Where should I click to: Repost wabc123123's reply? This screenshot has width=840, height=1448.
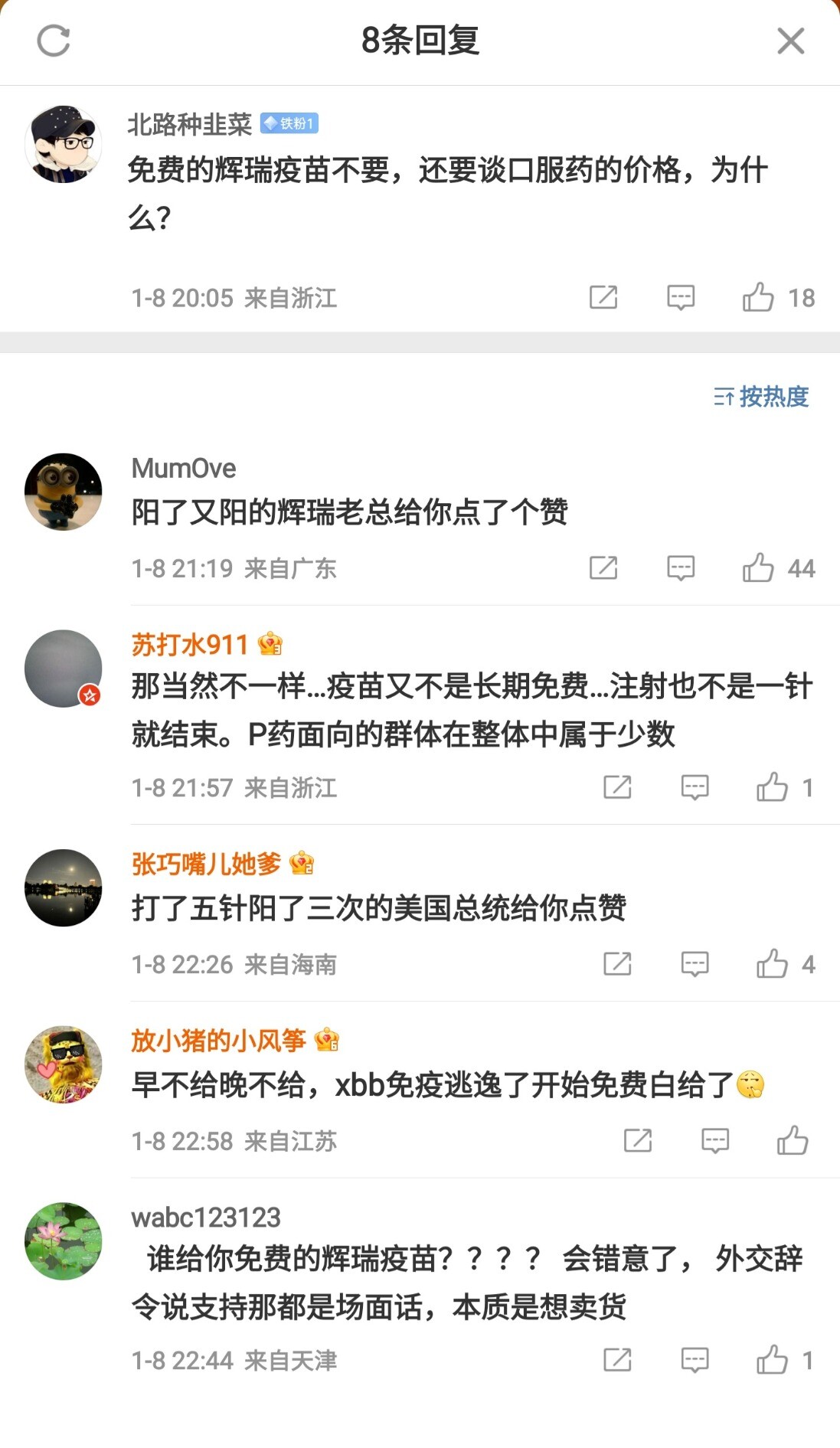click(617, 1360)
